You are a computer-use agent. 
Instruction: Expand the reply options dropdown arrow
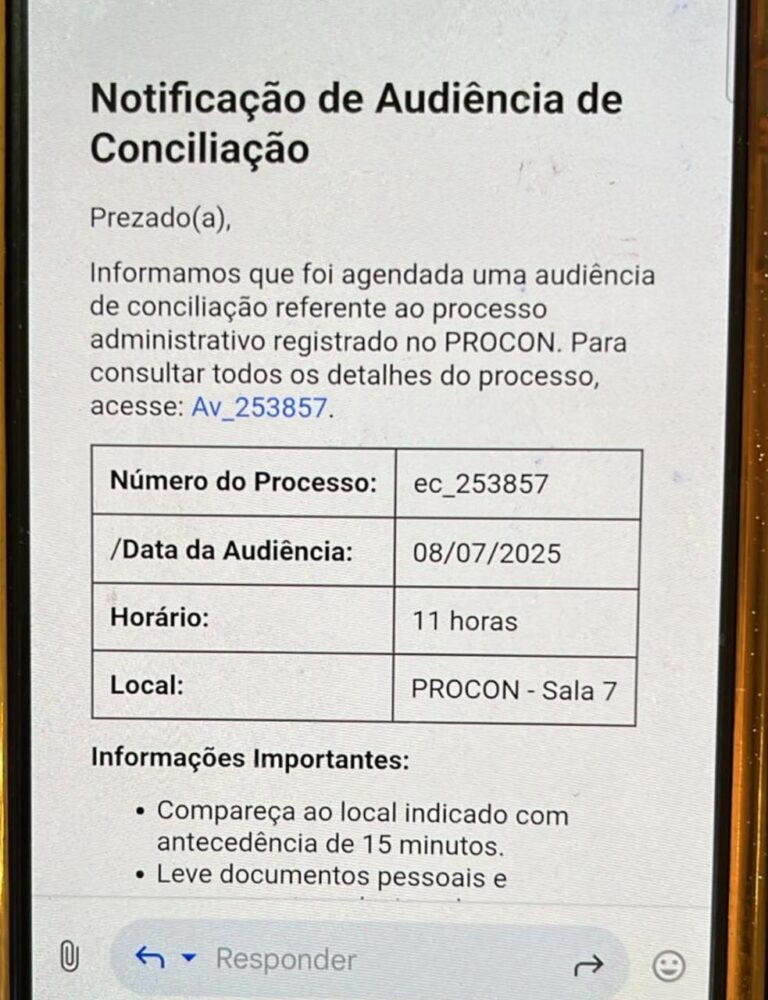tap(189, 959)
